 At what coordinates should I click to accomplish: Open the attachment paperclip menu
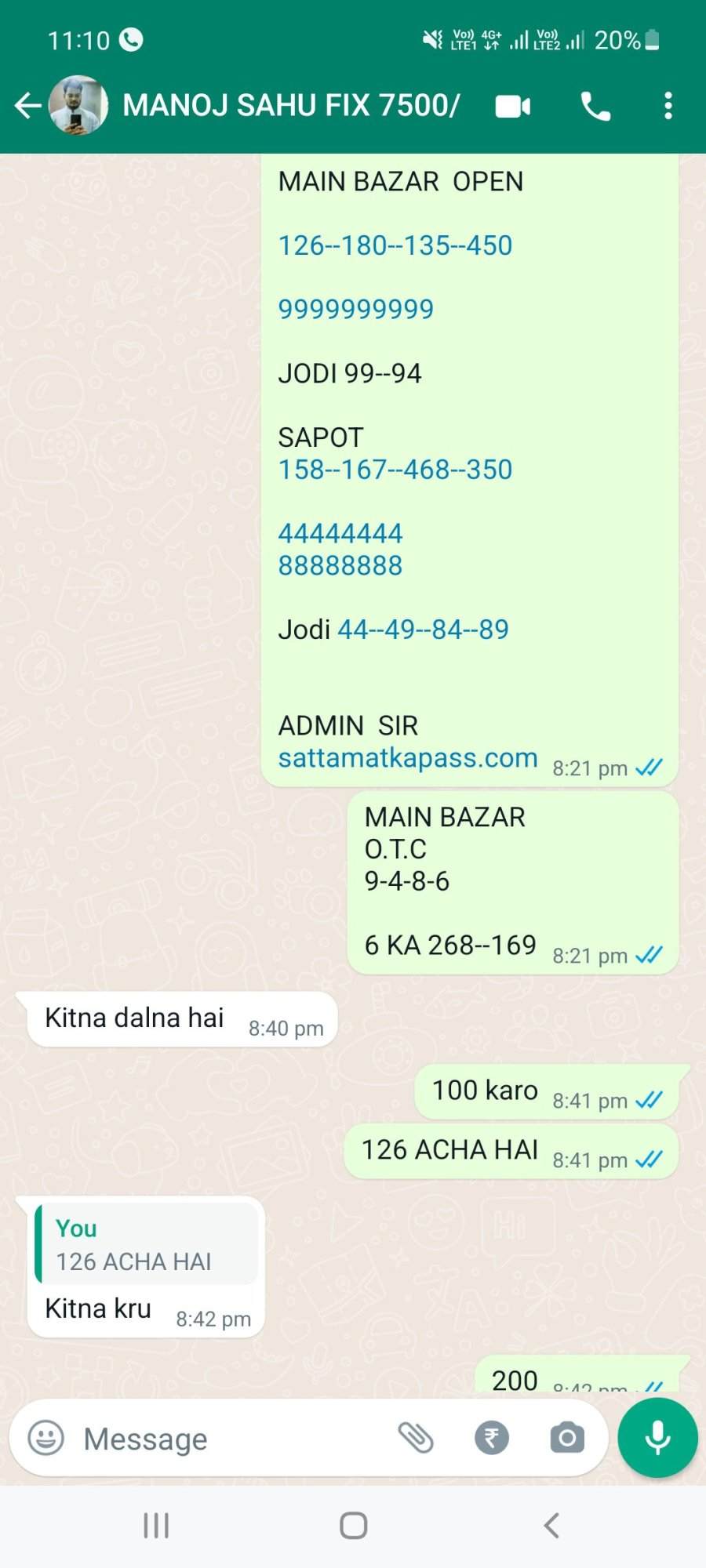tap(416, 1438)
